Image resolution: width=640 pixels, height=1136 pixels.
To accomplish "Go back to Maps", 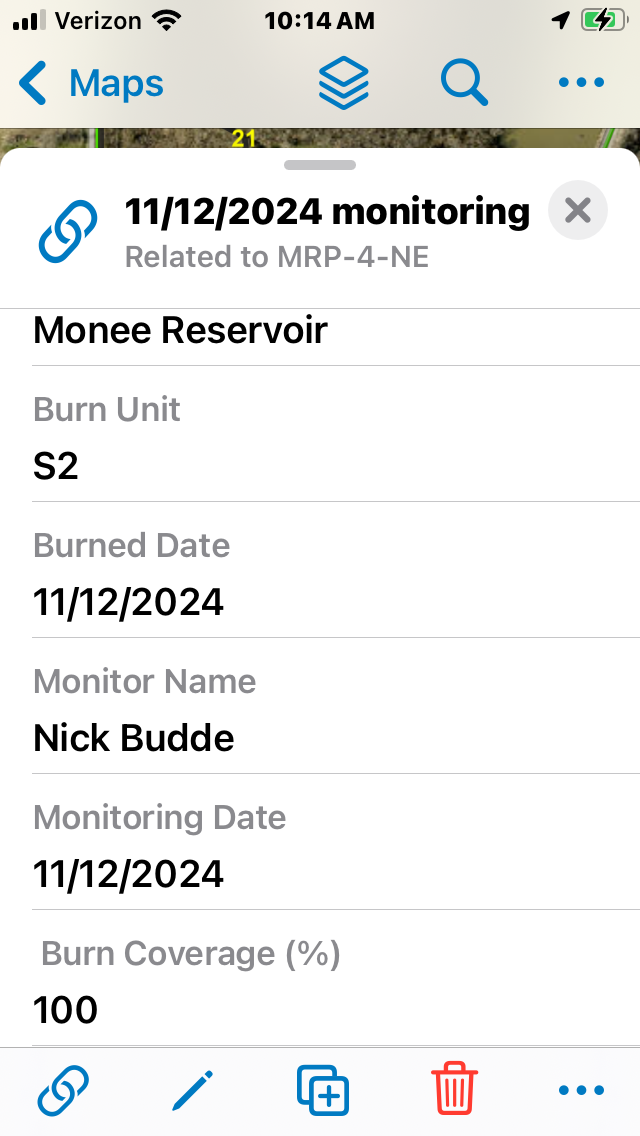I will click(92, 84).
